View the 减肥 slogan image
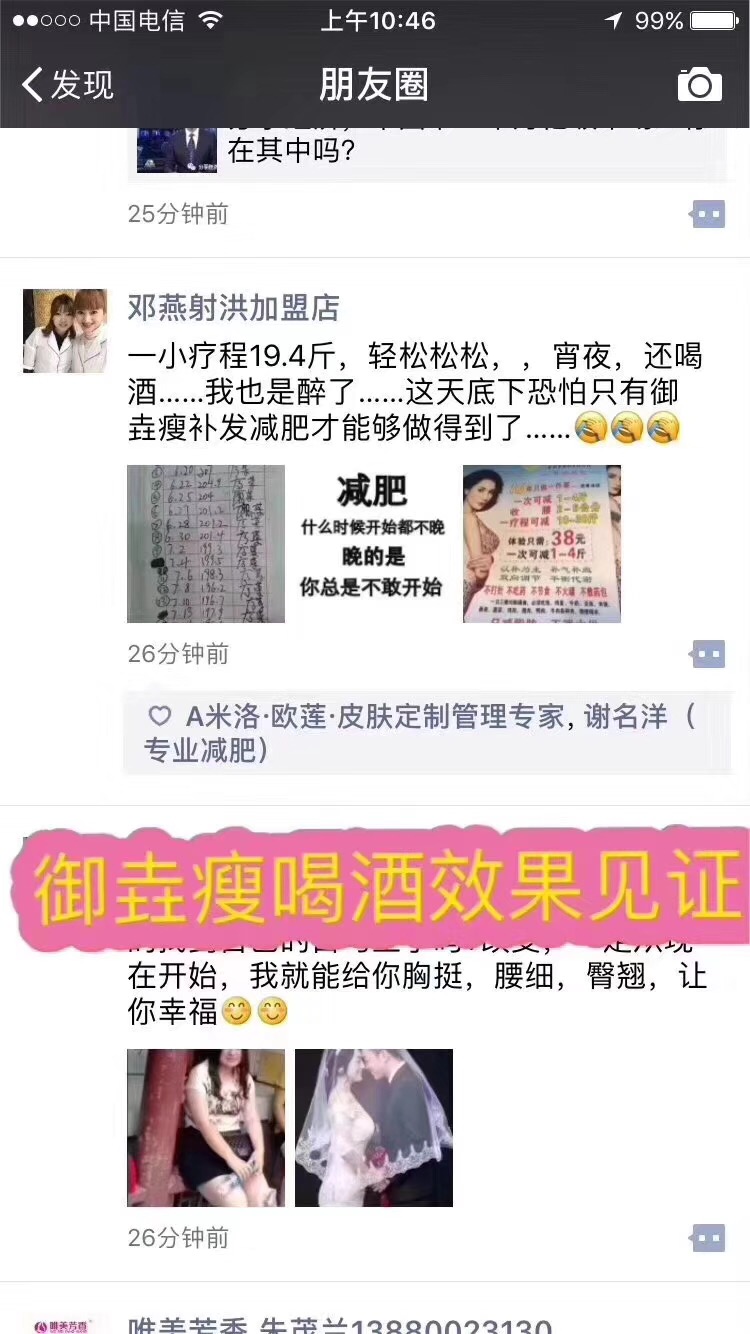This screenshot has width=750, height=1334. point(373,544)
